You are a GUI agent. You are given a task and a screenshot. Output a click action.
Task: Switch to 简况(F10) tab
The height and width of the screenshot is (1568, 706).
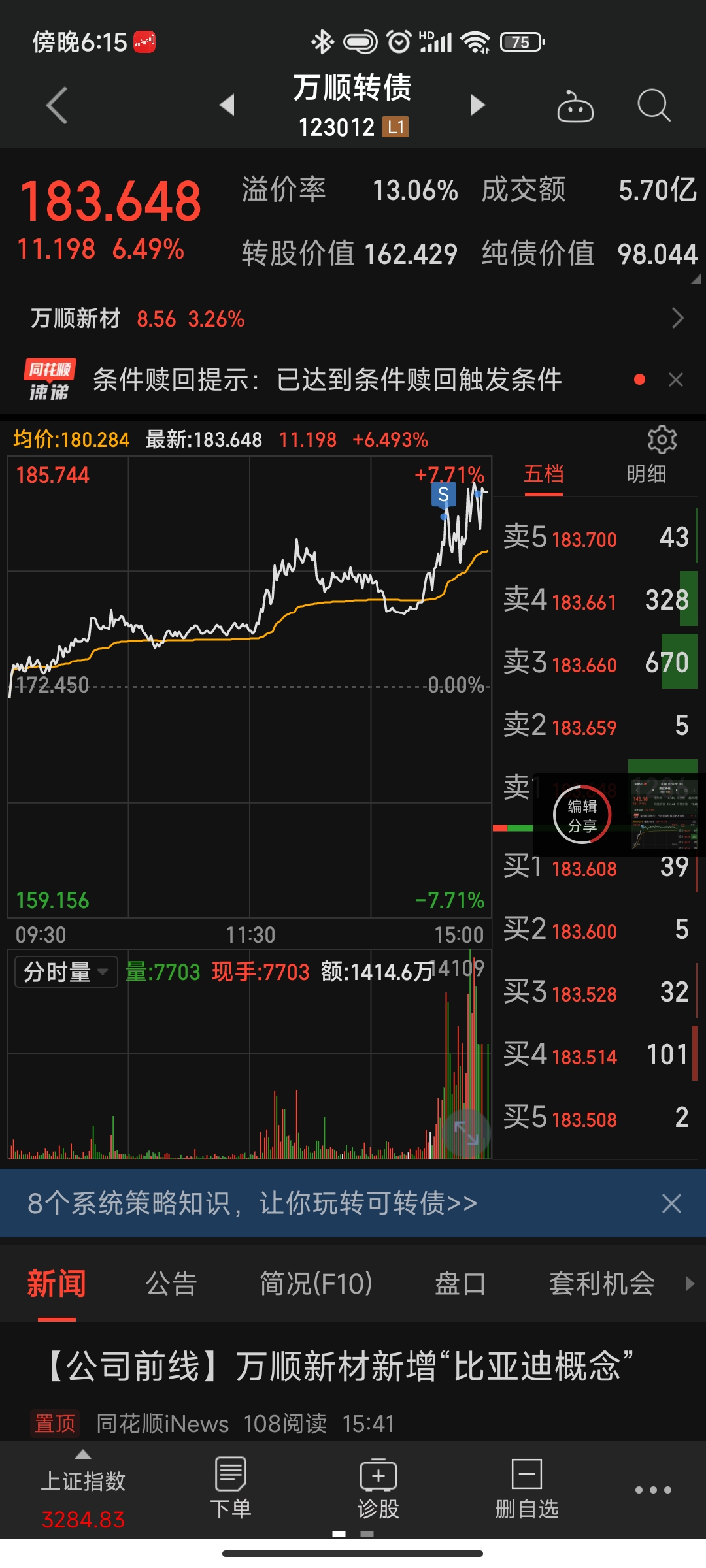(x=316, y=1284)
